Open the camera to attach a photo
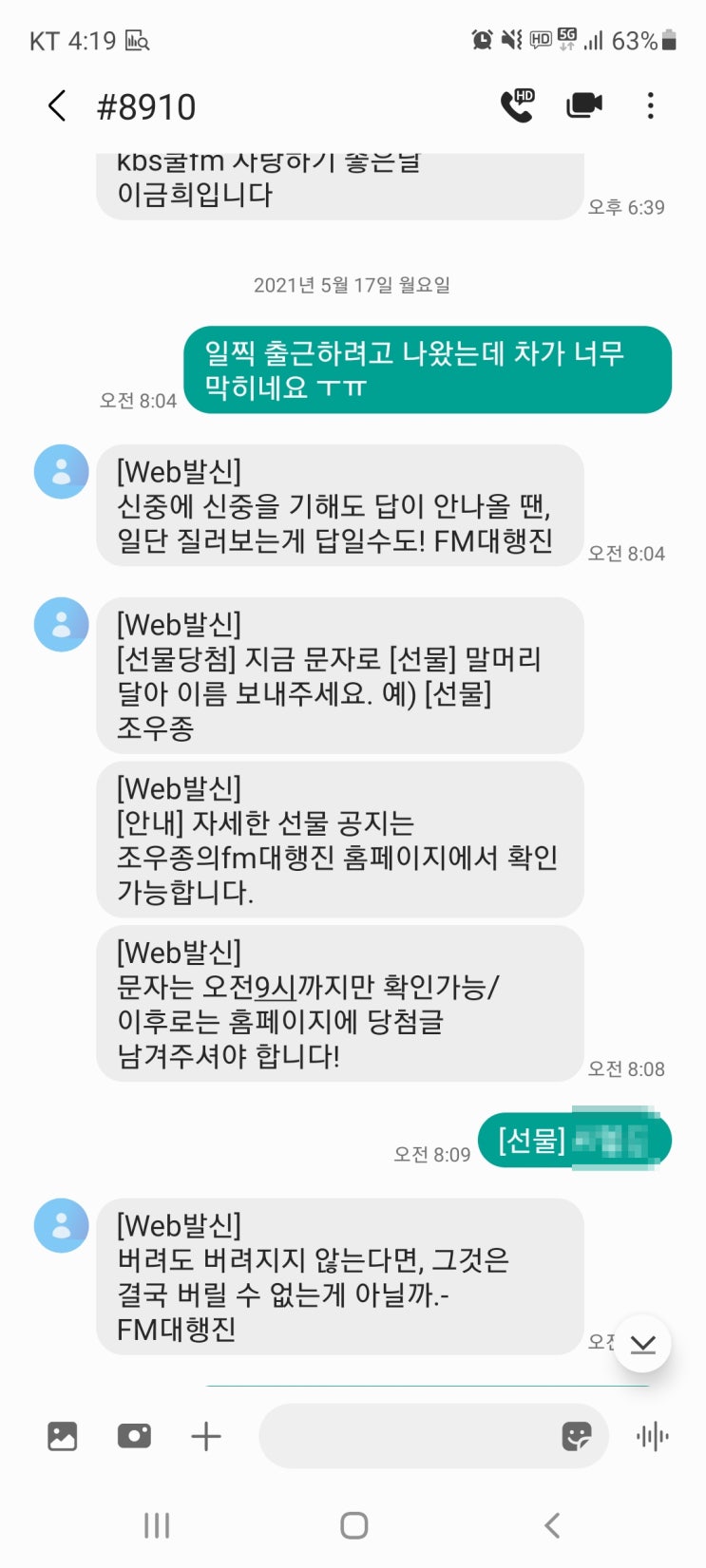The image size is (706, 1568). coord(134,1436)
